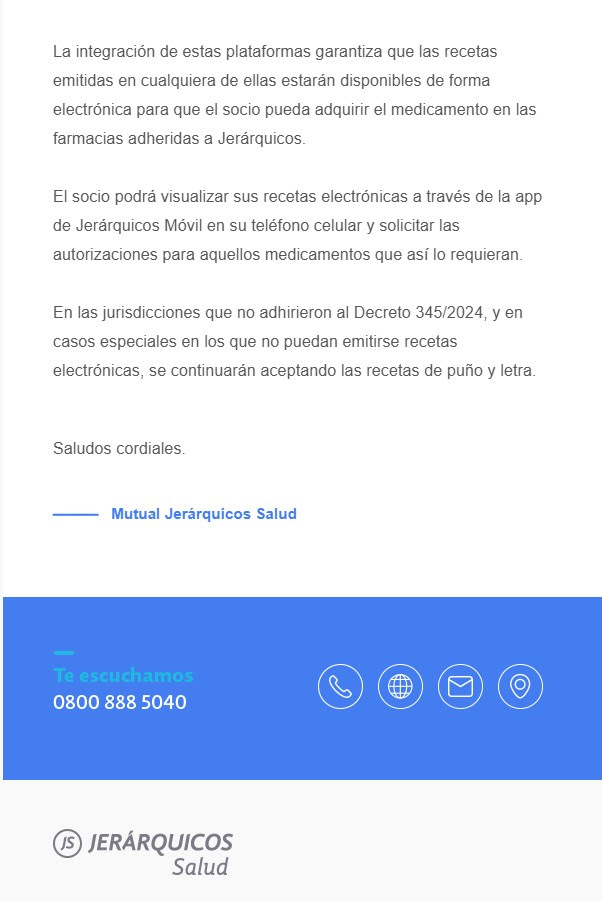Open the website globe icon
602x901 pixels.
(x=400, y=687)
